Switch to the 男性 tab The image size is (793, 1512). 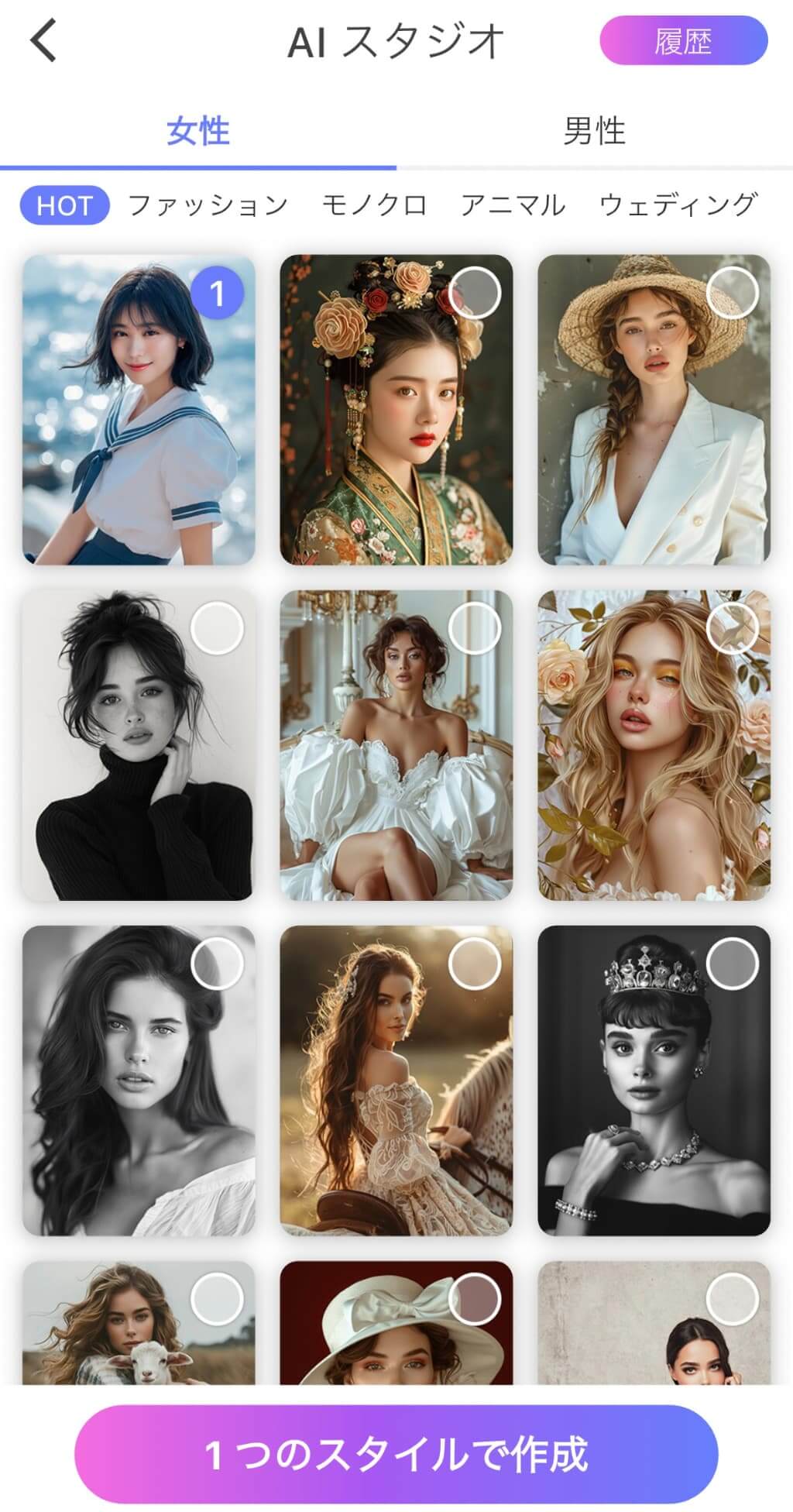click(594, 131)
